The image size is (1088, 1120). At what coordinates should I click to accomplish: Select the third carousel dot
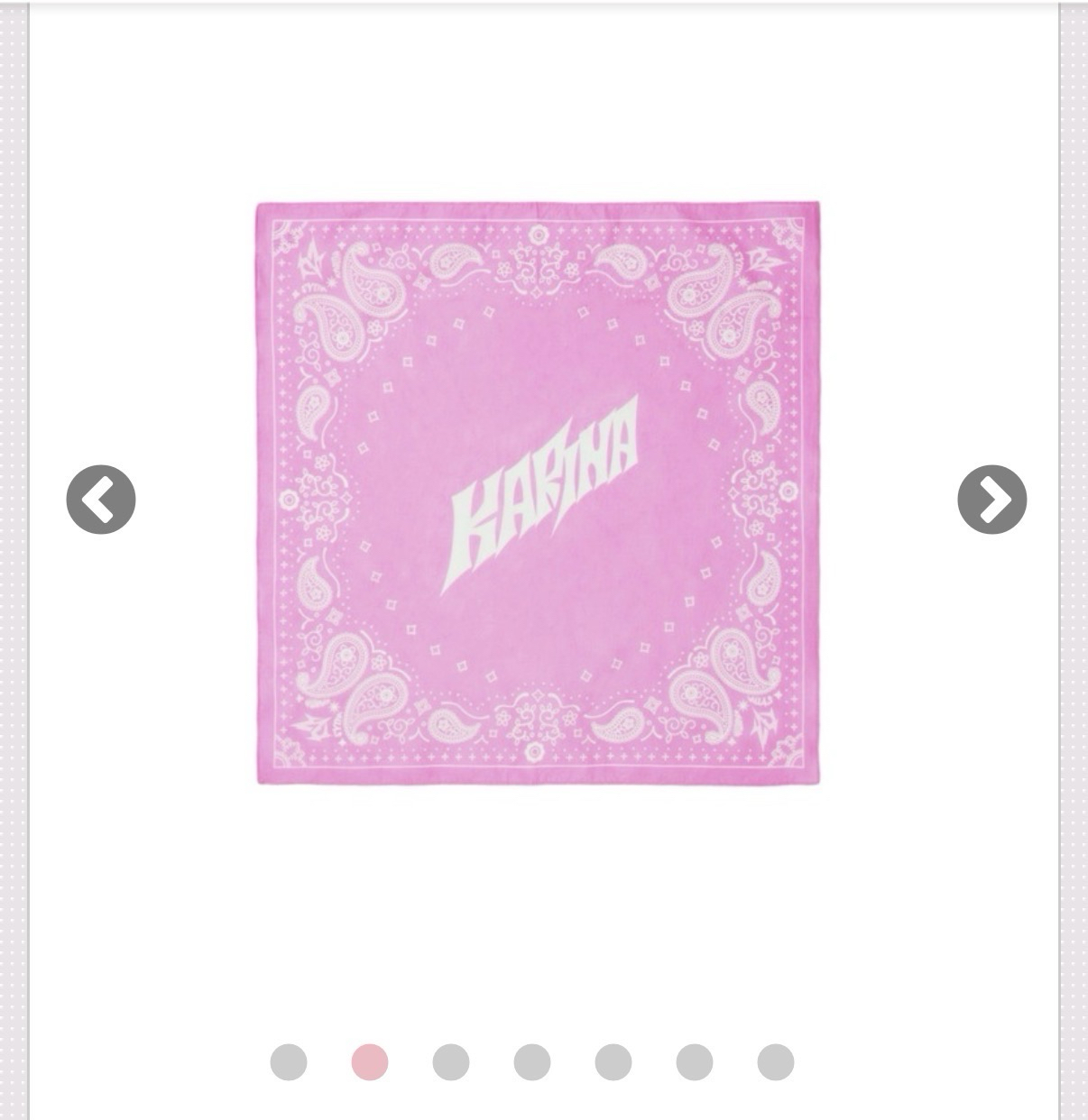(x=451, y=1062)
